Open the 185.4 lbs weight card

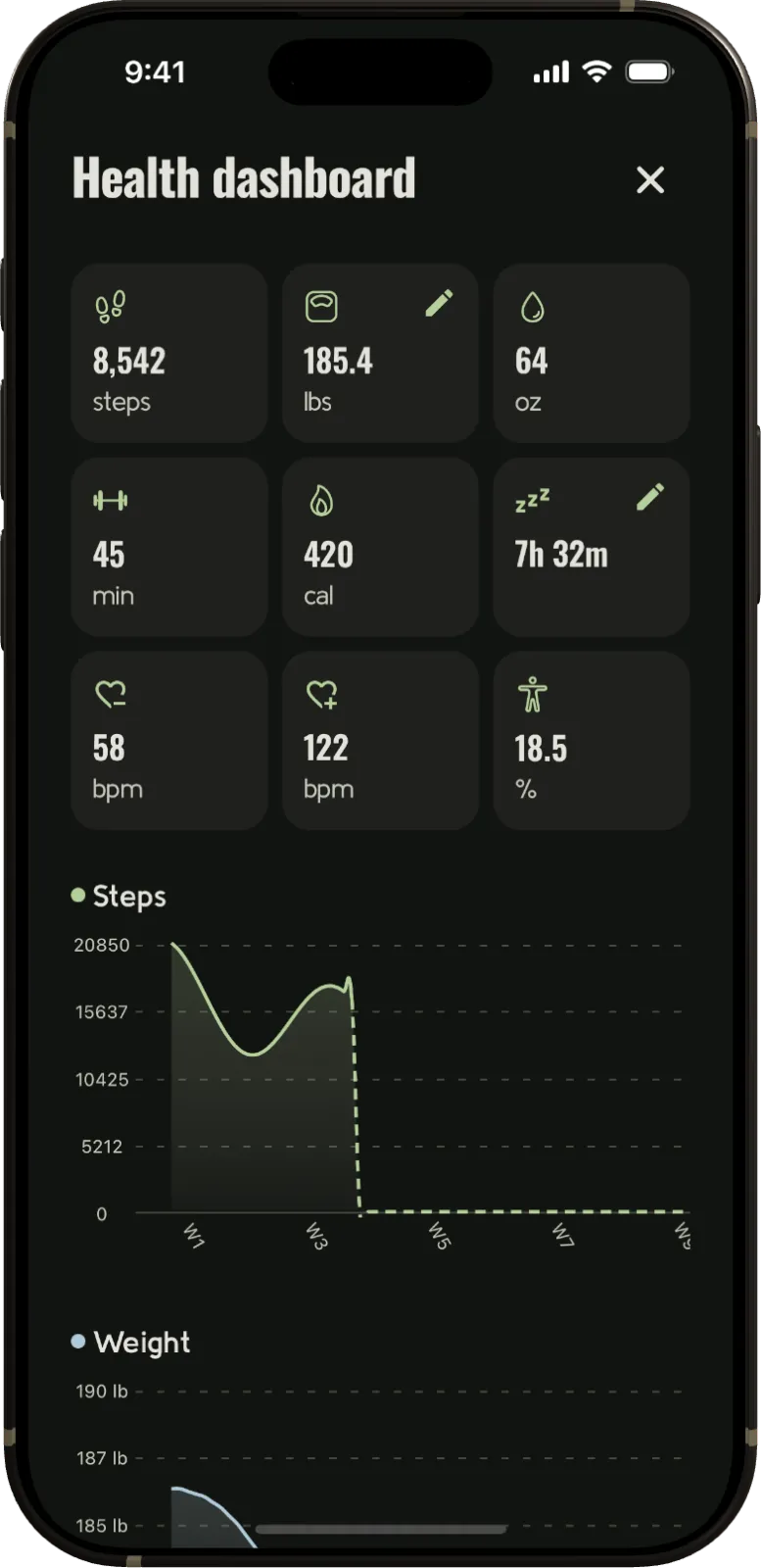380,353
